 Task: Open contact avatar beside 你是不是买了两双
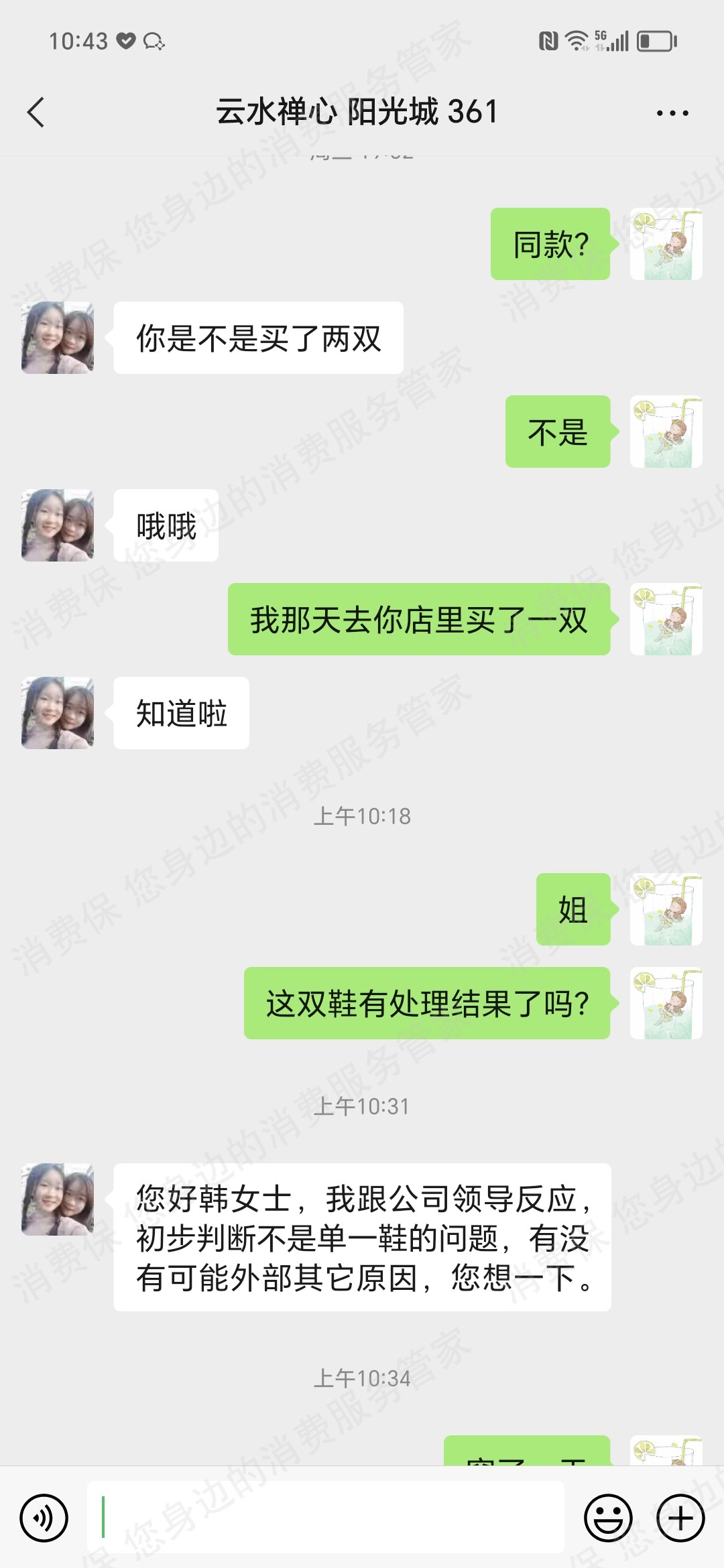(x=58, y=338)
